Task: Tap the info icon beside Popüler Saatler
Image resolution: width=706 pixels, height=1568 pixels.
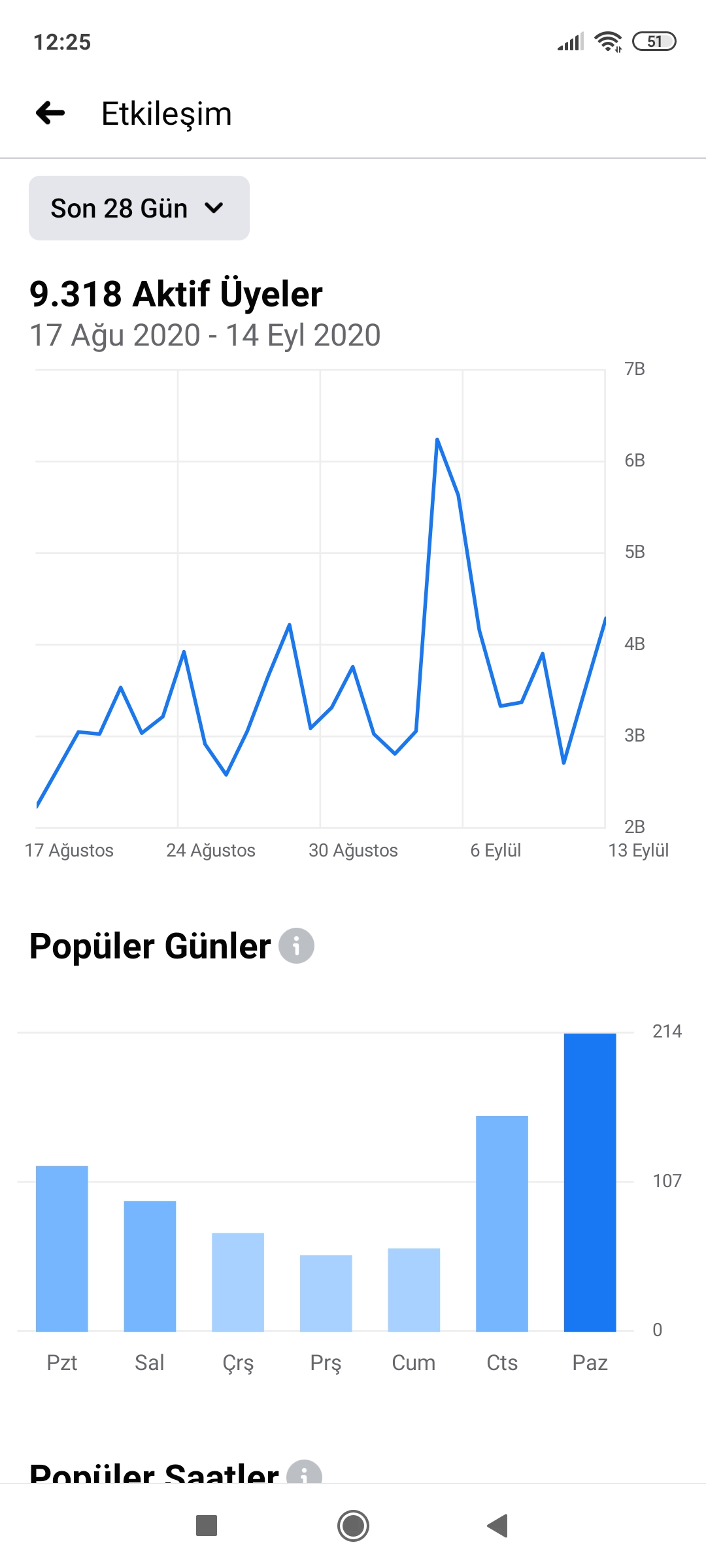Action: click(304, 1472)
